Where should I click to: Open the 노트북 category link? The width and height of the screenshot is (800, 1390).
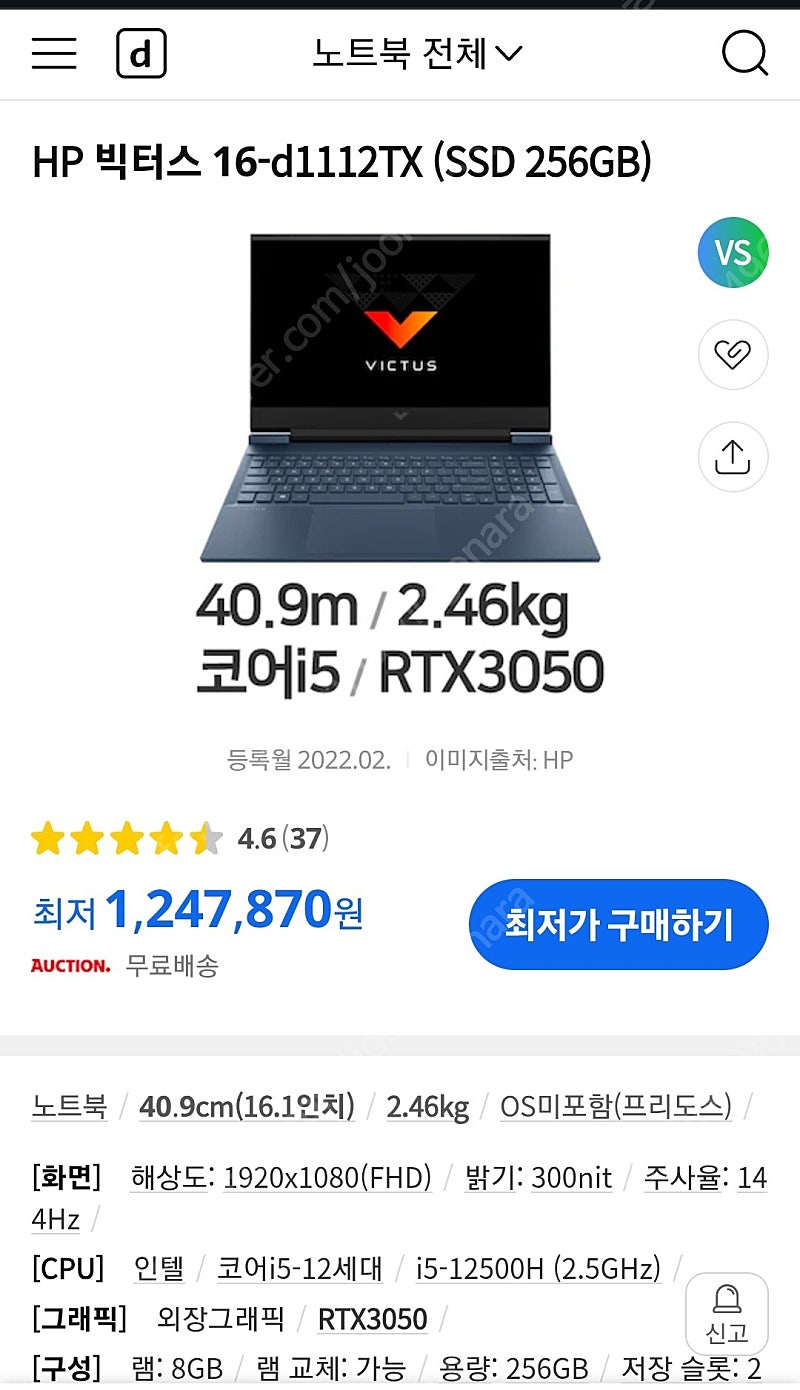[x=69, y=1106]
